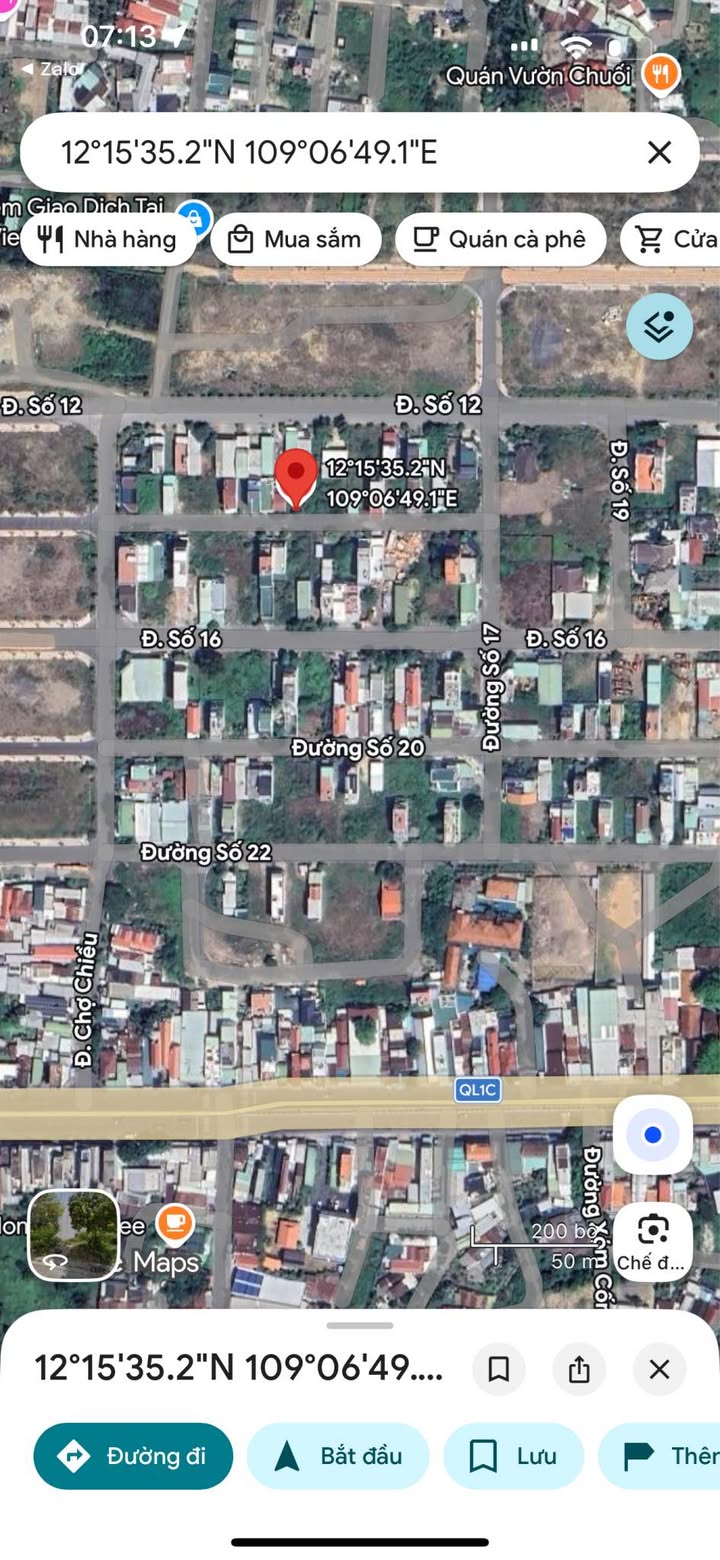The width and height of the screenshot is (720, 1560).
Task: Start navigation with Bắt đầu
Action: (338, 1456)
